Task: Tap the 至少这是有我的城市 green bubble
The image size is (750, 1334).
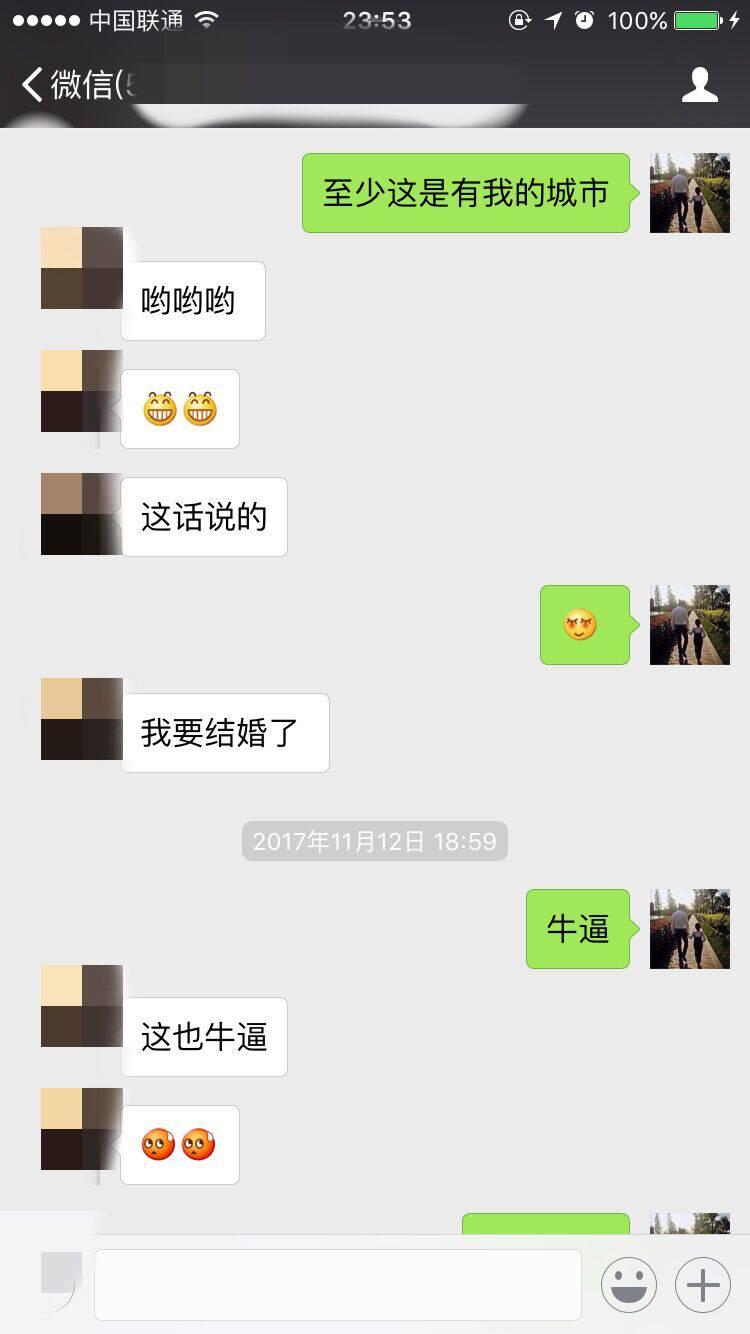Action: point(465,193)
